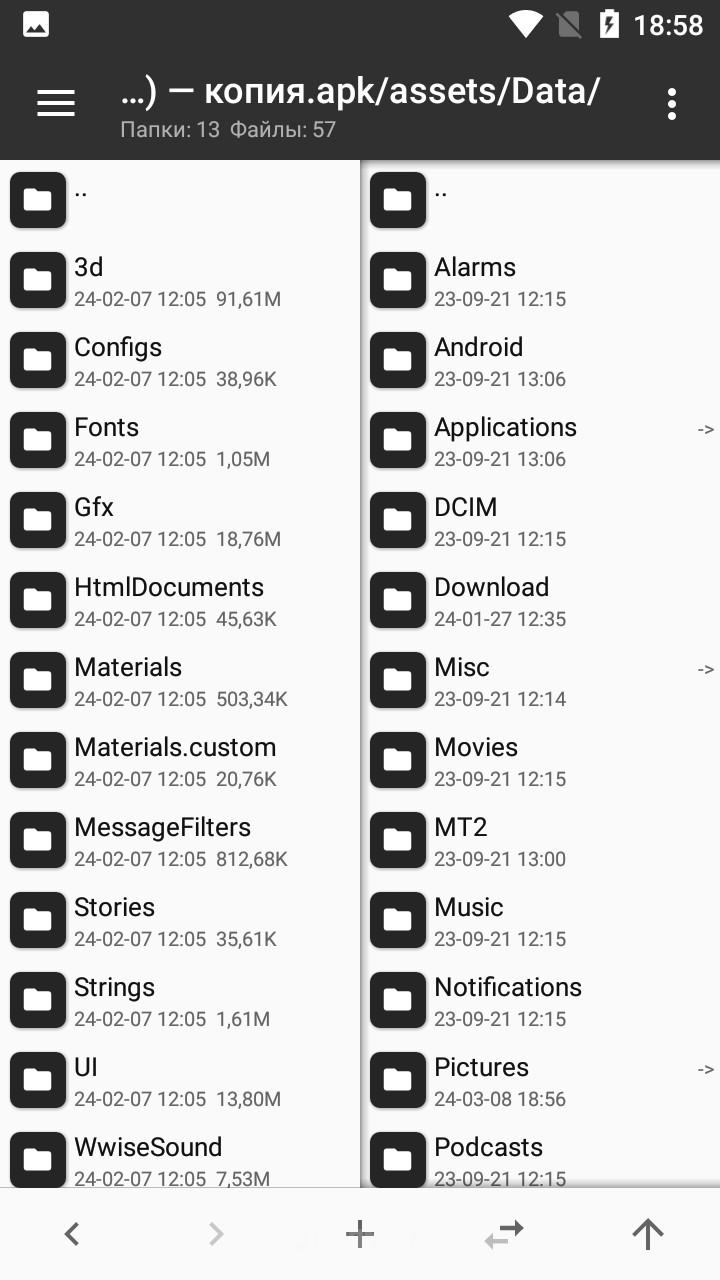Go back using the bottom left arrow
The image size is (720, 1280).
[x=72, y=1234]
